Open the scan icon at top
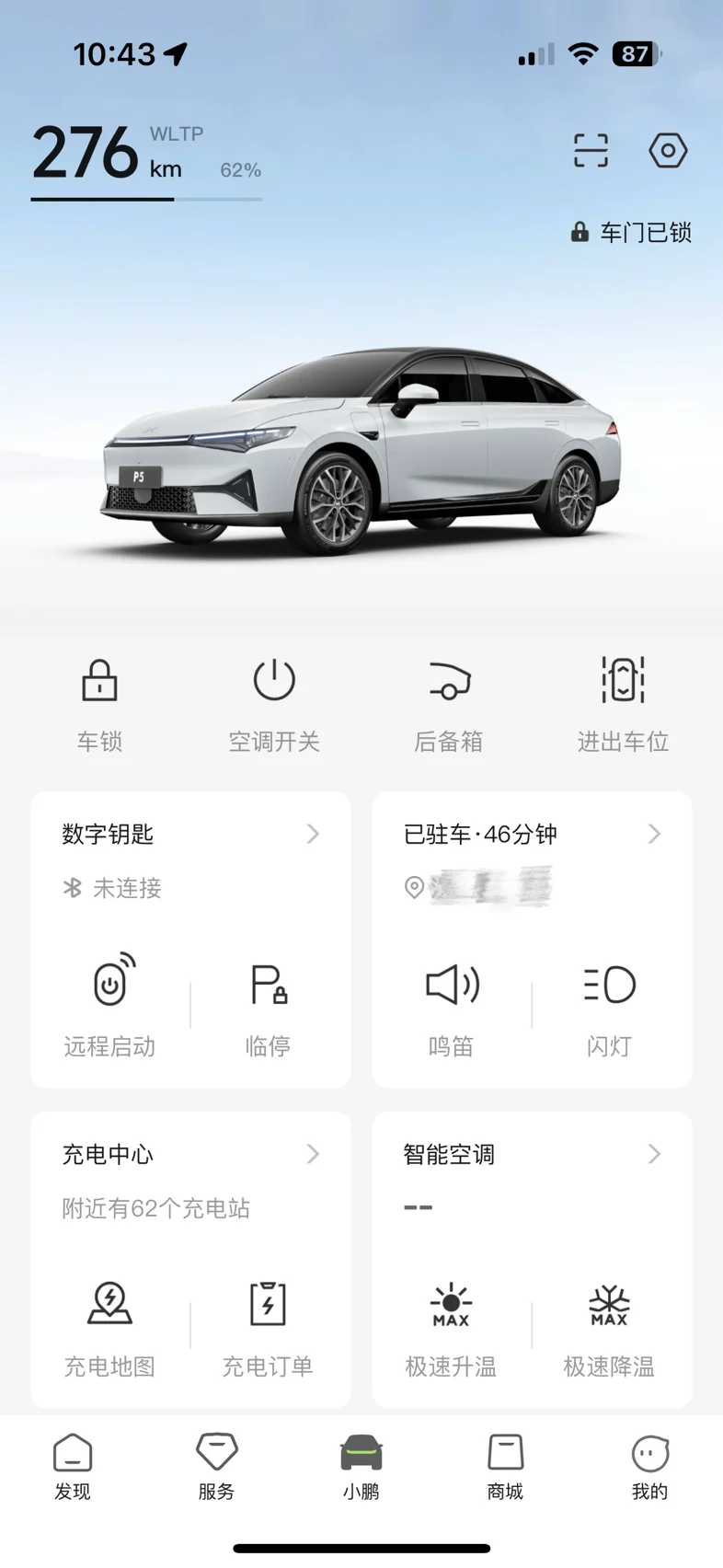Viewport: 723px width, 1568px height. 591,150
